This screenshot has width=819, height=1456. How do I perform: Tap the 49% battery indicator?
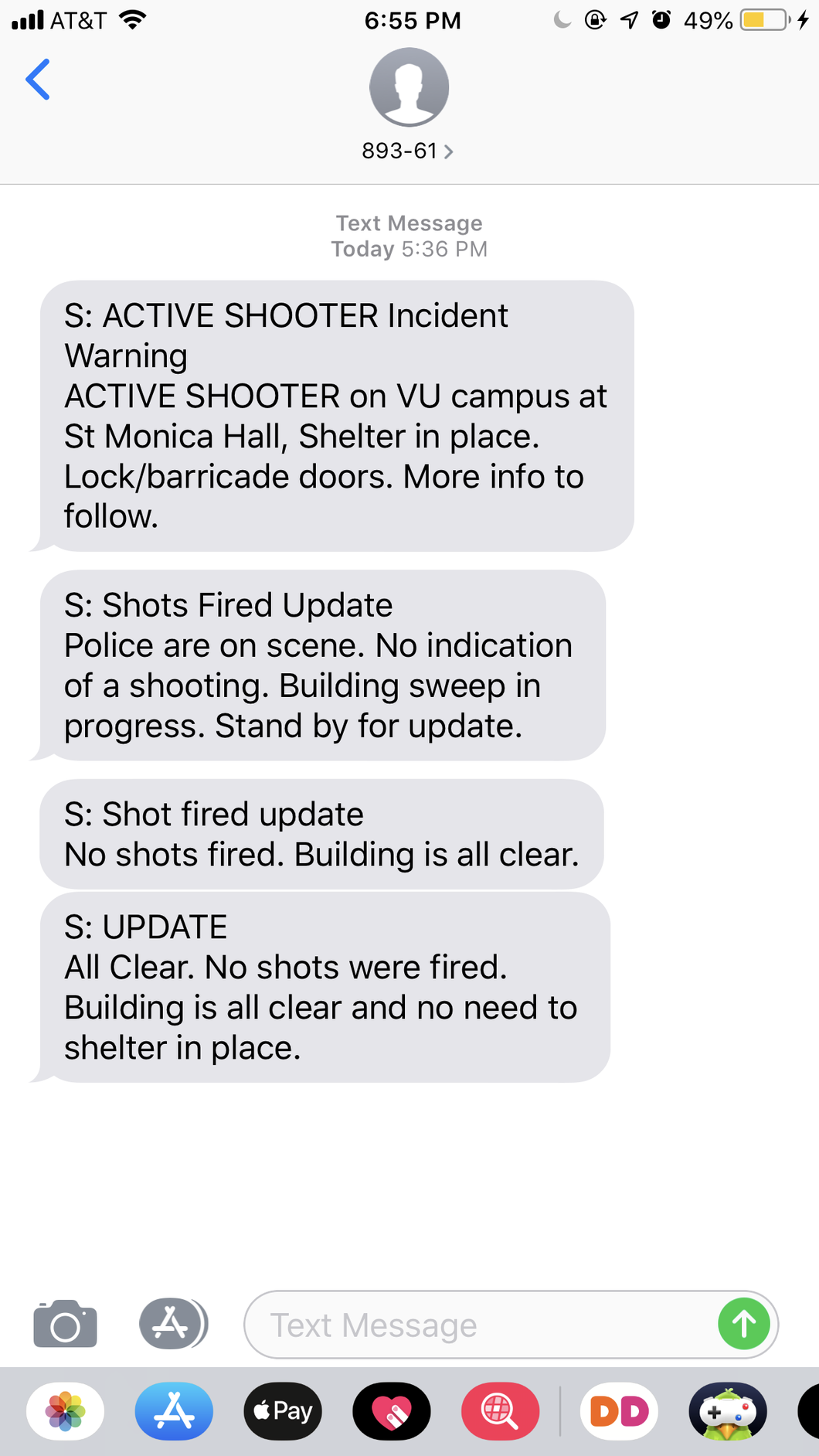pos(708,20)
